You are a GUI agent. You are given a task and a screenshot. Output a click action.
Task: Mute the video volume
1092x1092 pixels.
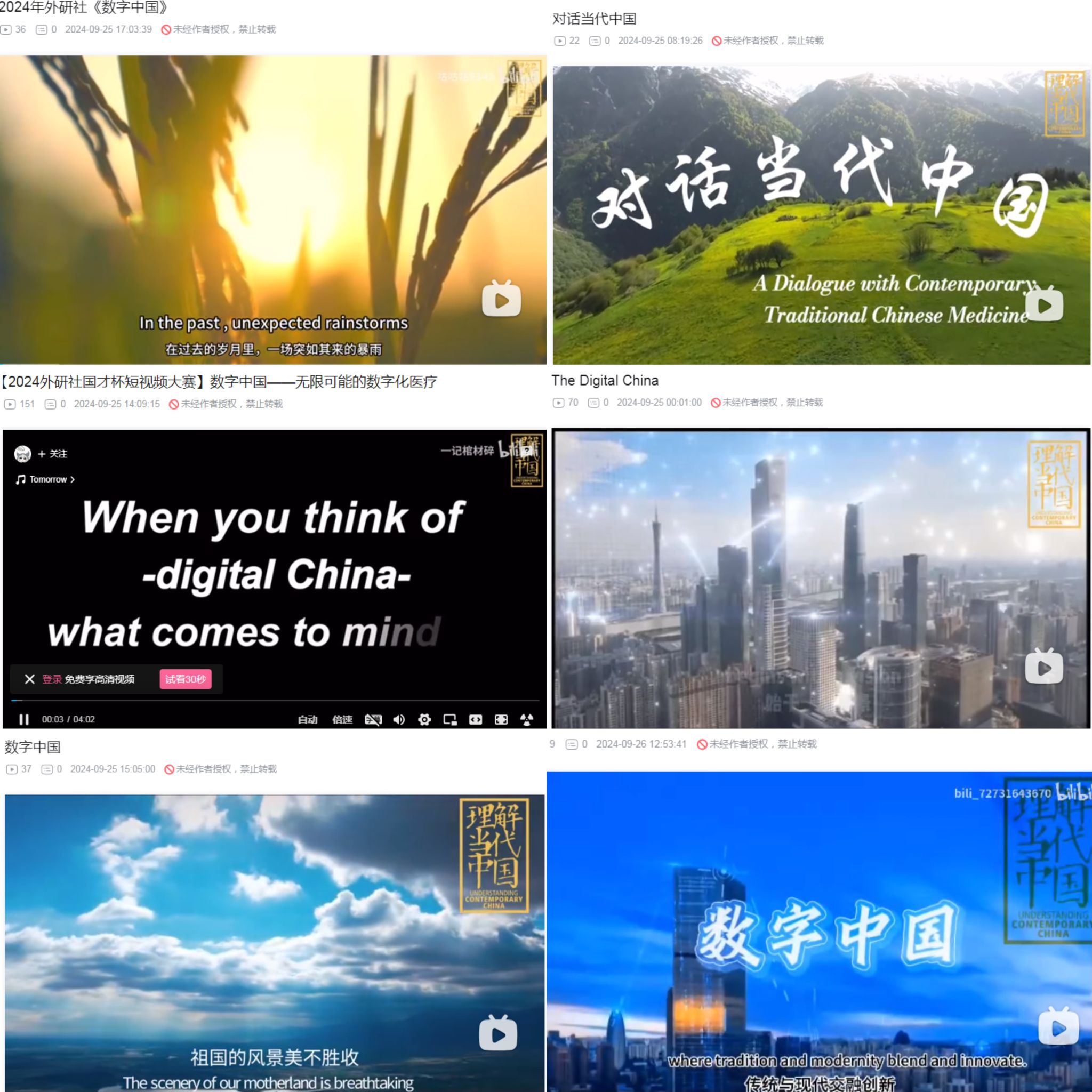399,719
